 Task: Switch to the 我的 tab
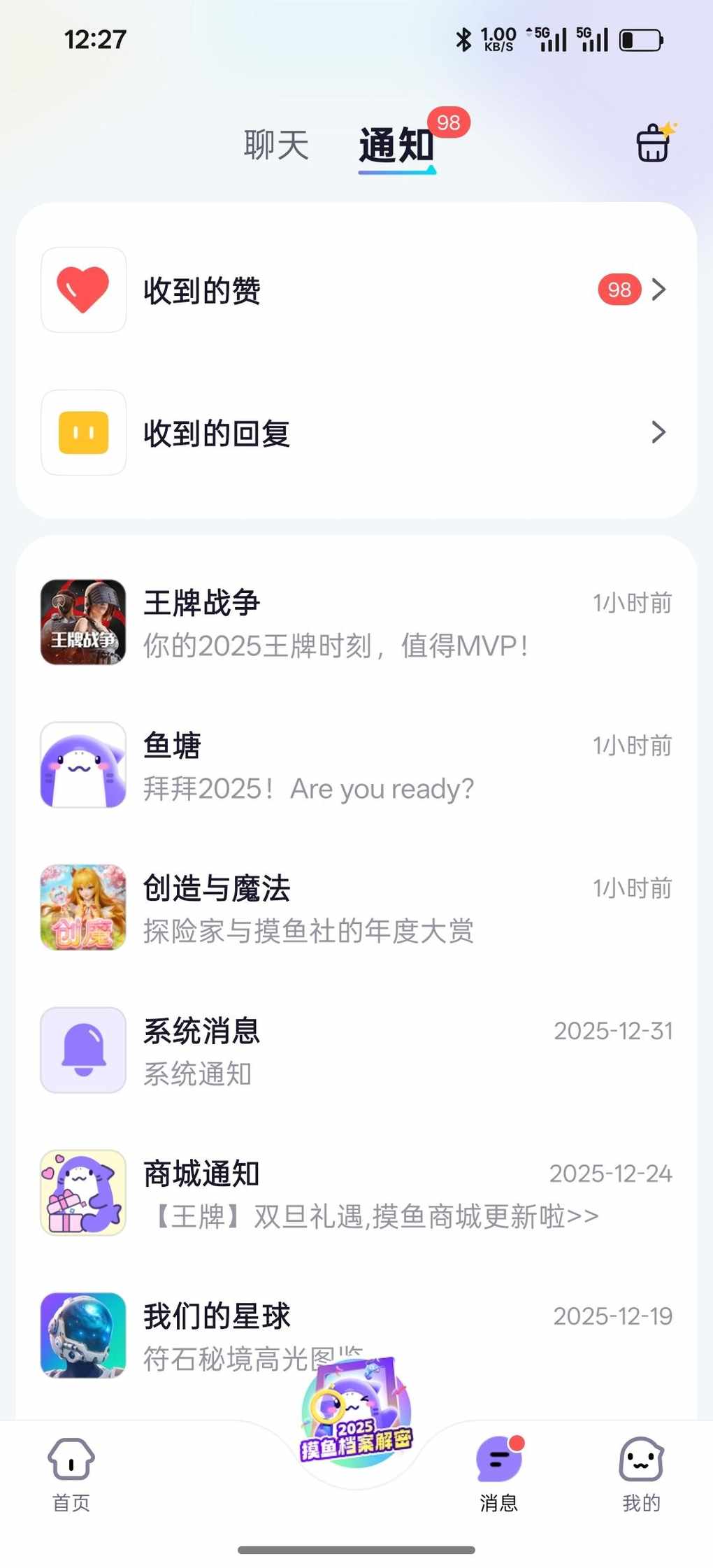point(641,1472)
